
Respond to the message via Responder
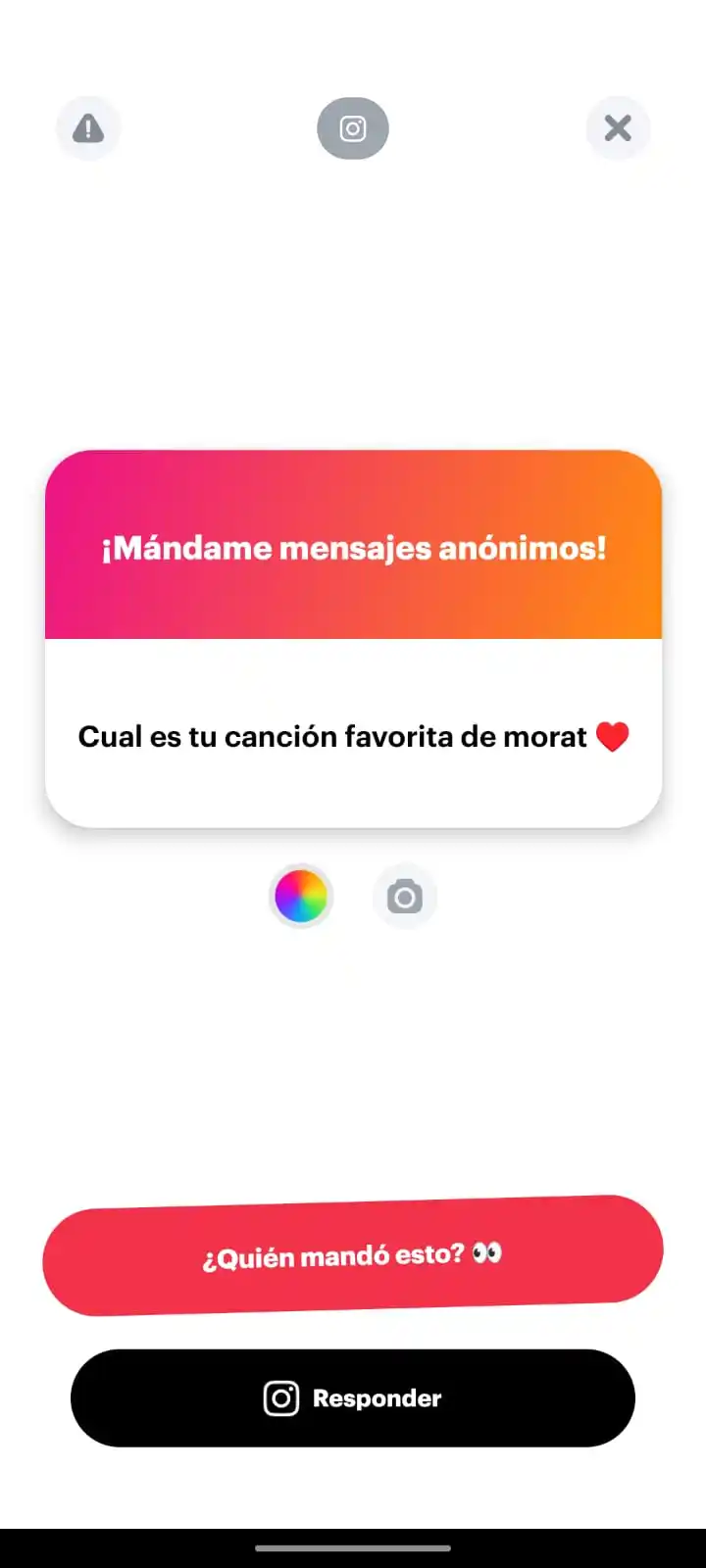pyautogui.click(x=353, y=1398)
